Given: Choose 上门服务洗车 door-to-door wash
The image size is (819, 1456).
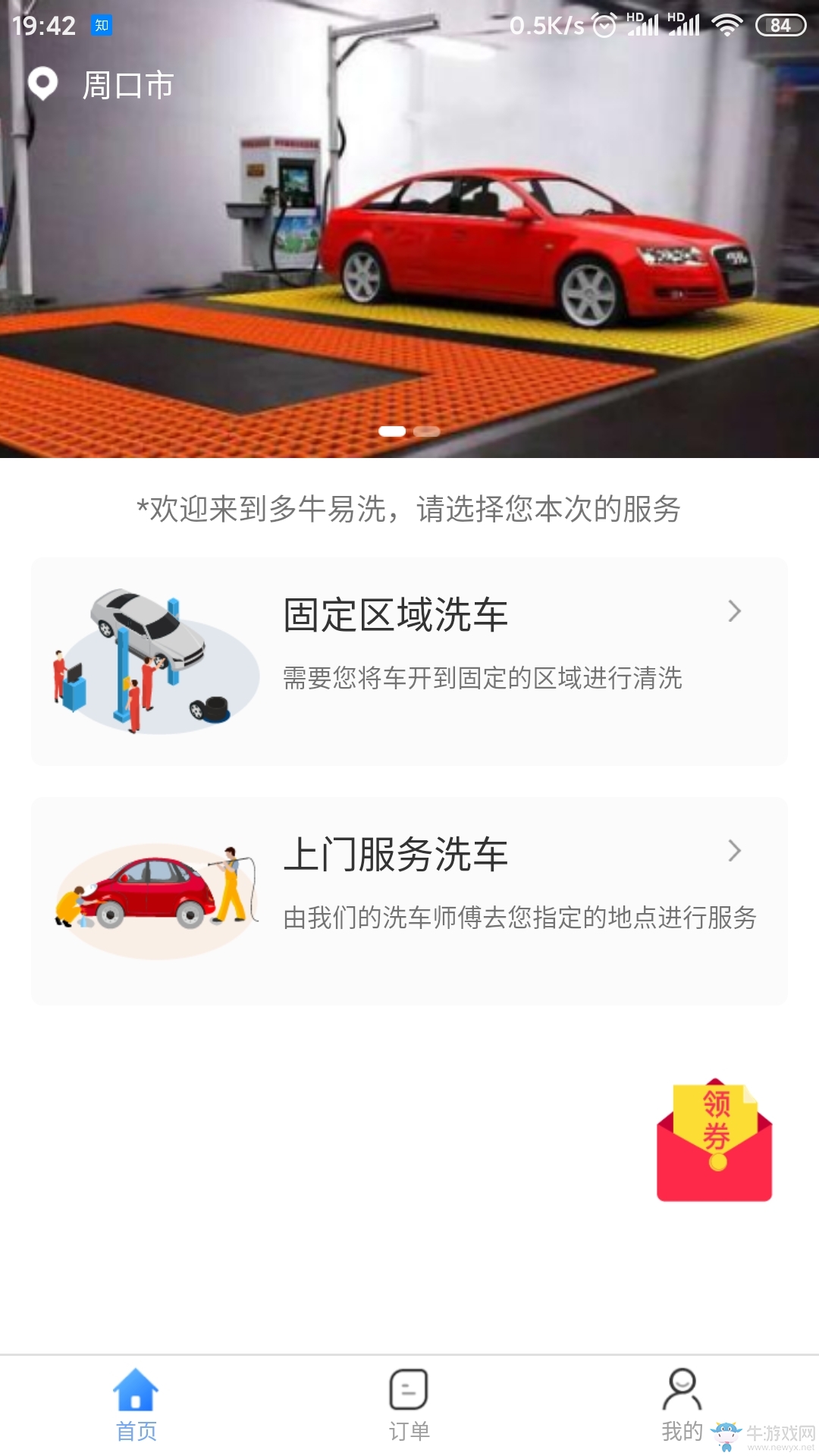Looking at the screenshot, I should point(409,901).
